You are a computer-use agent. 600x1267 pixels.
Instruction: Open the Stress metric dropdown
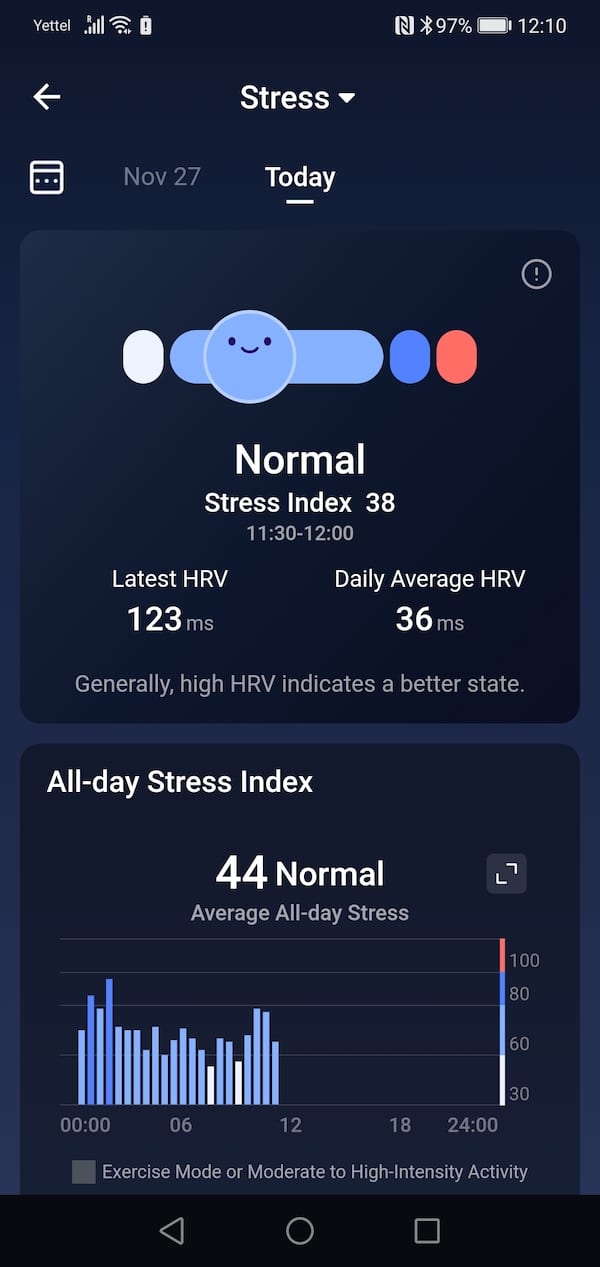(298, 98)
